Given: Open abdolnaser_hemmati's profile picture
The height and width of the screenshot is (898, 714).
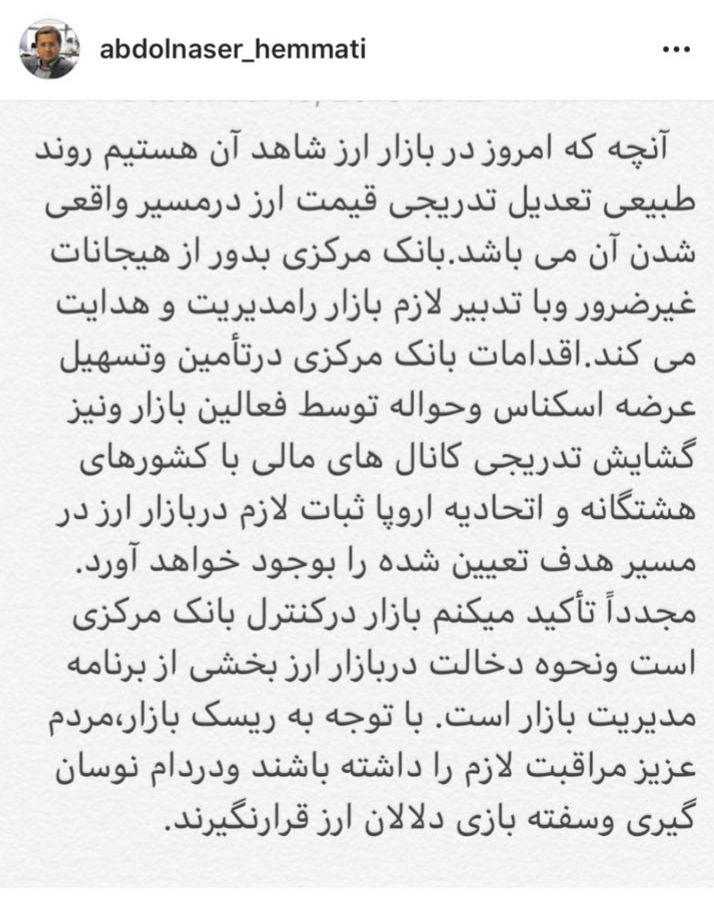Looking at the screenshot, I should pos(49,49).
